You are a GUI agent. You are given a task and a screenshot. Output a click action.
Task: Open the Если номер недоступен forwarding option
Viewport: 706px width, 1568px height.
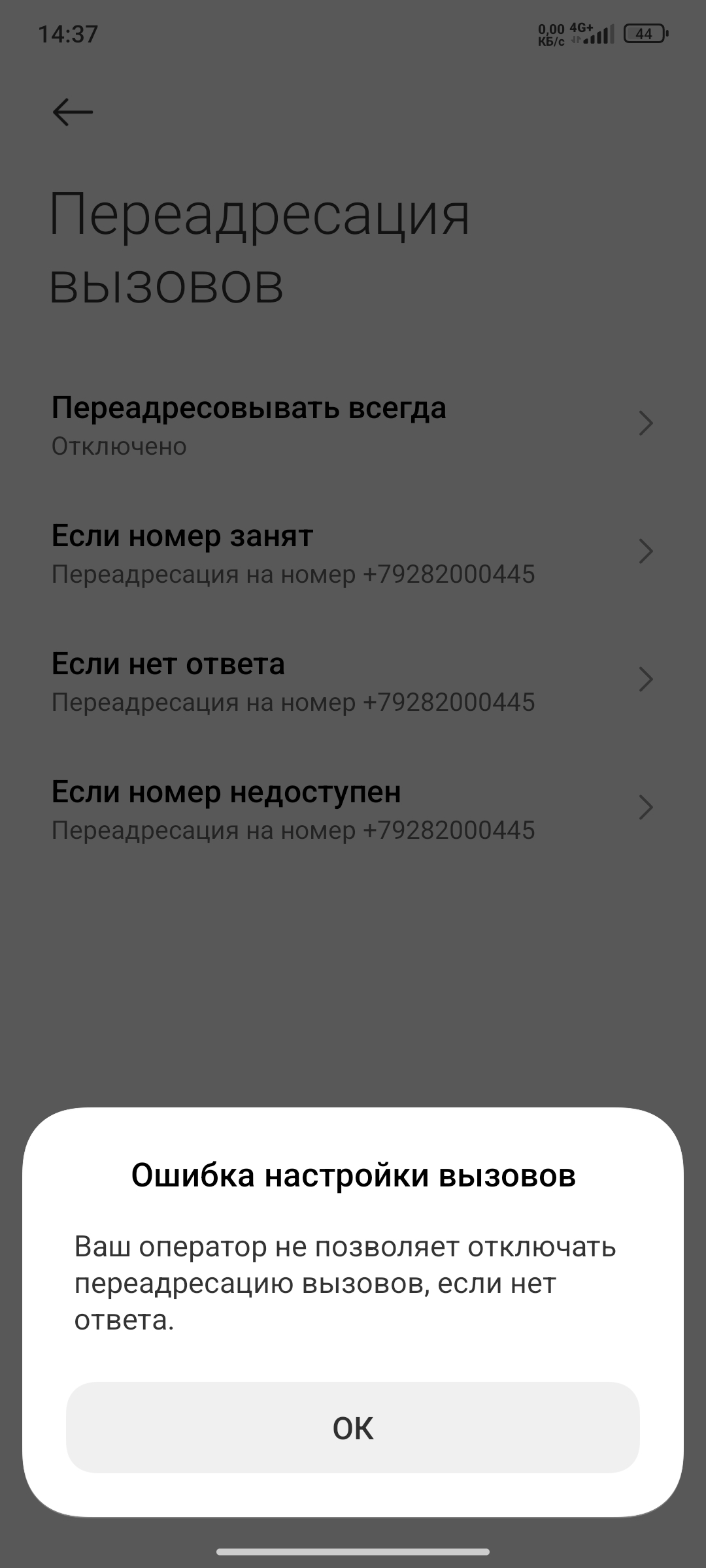point(353,809)
